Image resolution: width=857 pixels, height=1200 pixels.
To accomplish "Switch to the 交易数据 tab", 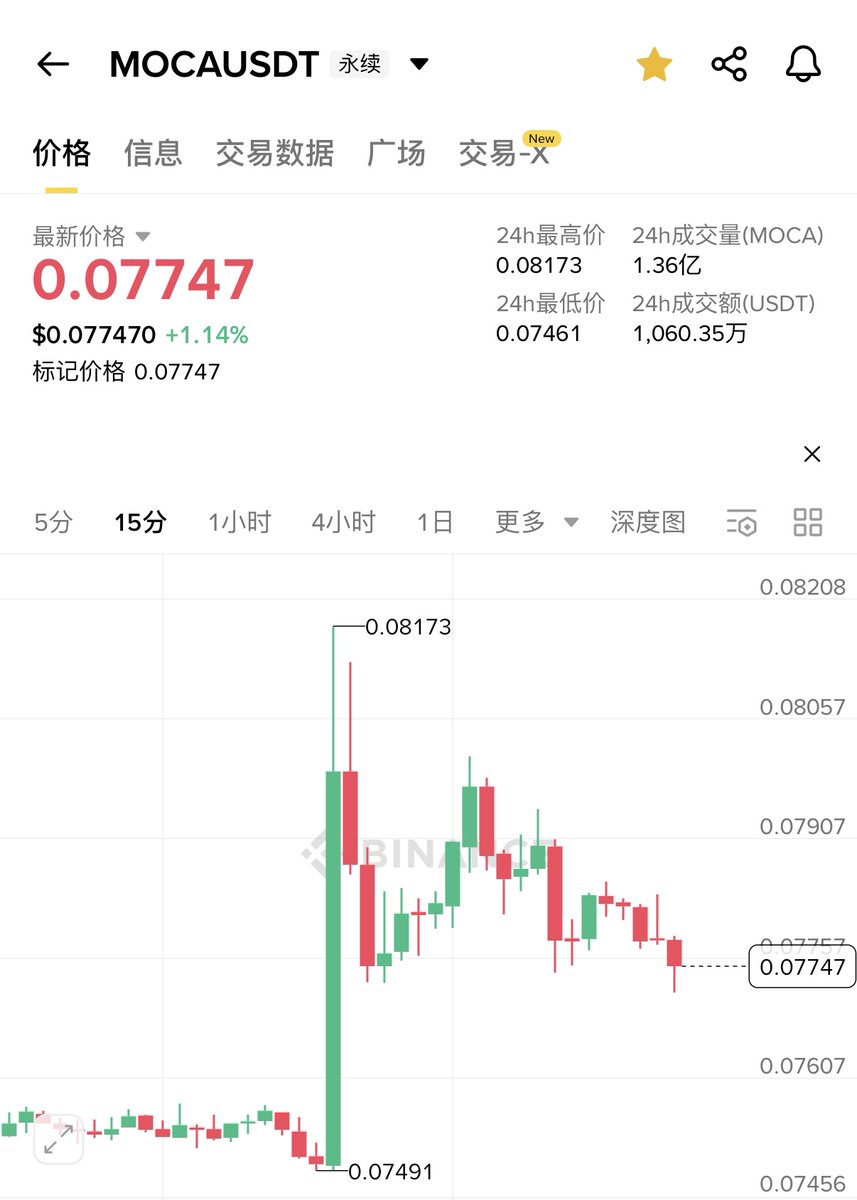I will (275, 153).
